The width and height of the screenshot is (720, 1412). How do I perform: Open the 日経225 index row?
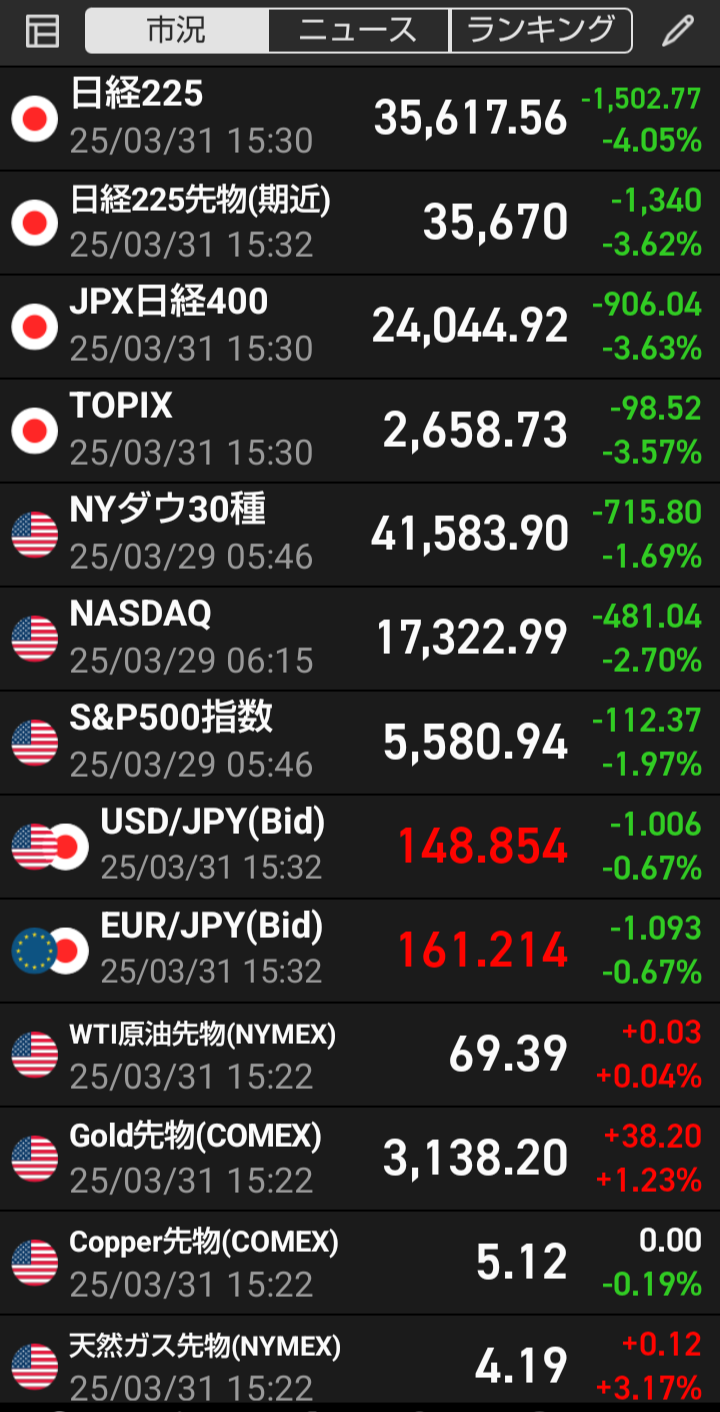360,119
